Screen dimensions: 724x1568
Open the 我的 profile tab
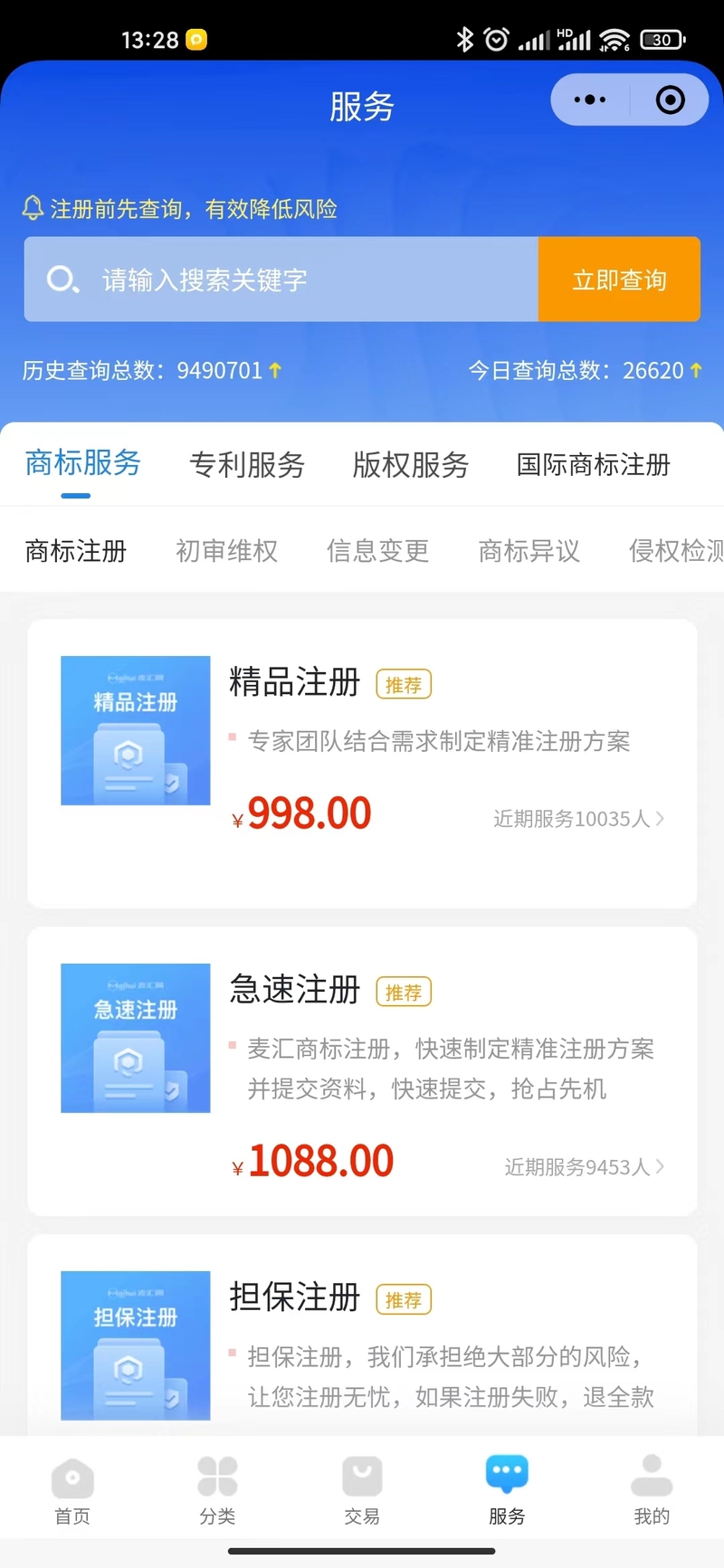point(652,1490)
